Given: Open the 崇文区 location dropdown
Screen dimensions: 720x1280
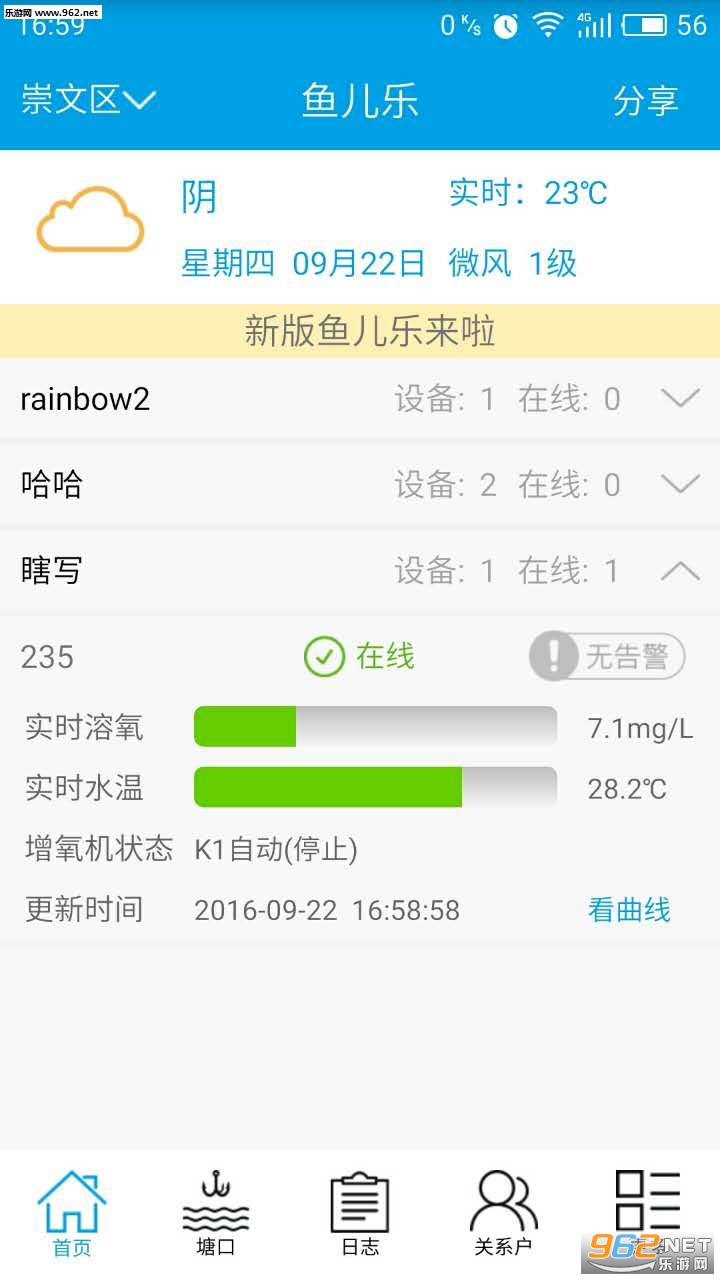Looking at the screenshot, I should pyautogui.click(x=88, y=100).
